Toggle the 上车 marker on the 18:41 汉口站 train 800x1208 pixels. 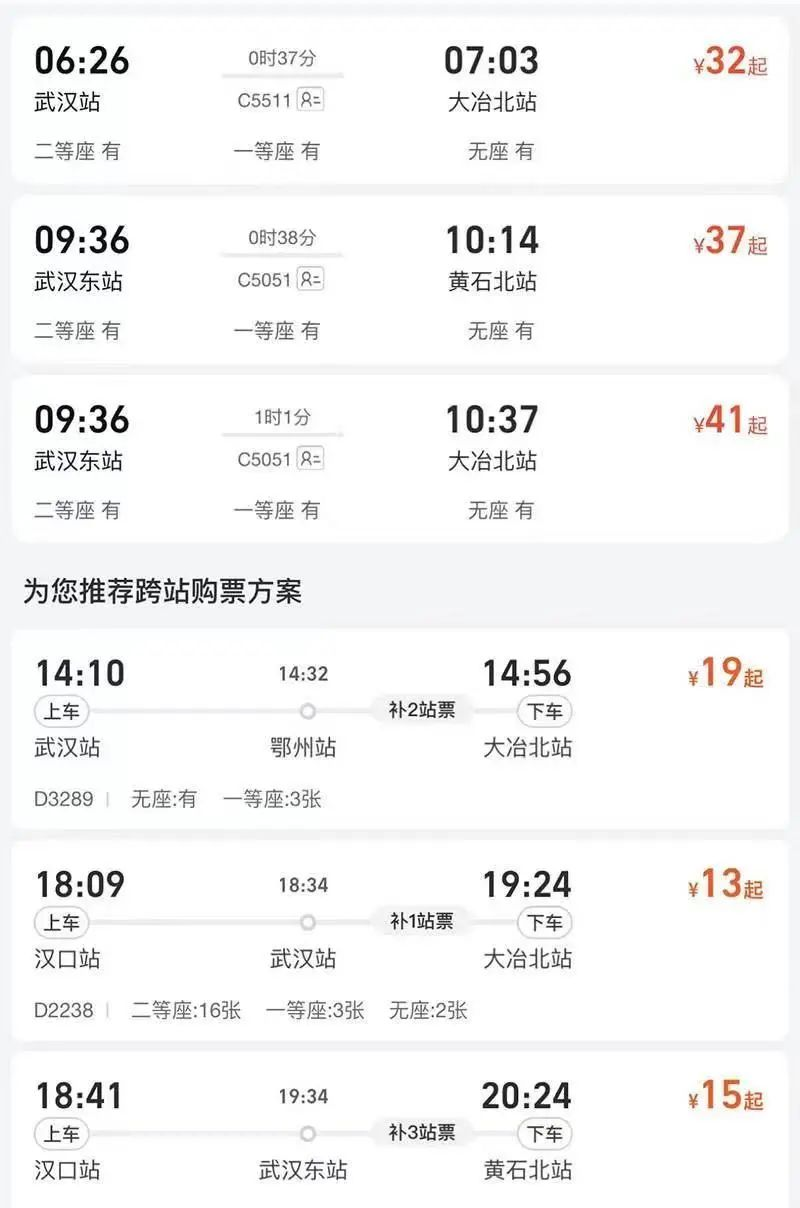[x=60, y=1135]
